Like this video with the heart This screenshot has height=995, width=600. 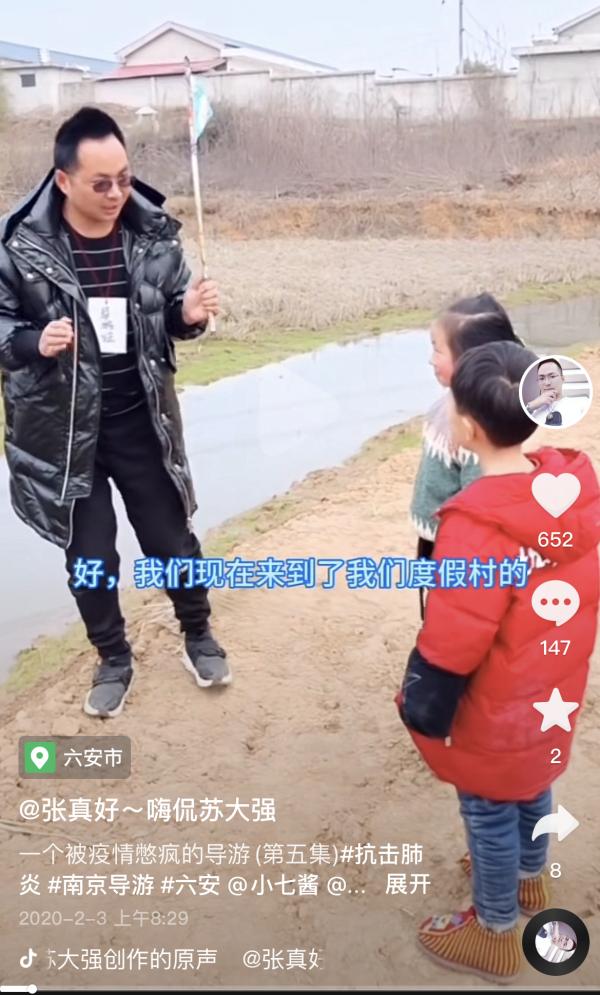click(555, 494)
